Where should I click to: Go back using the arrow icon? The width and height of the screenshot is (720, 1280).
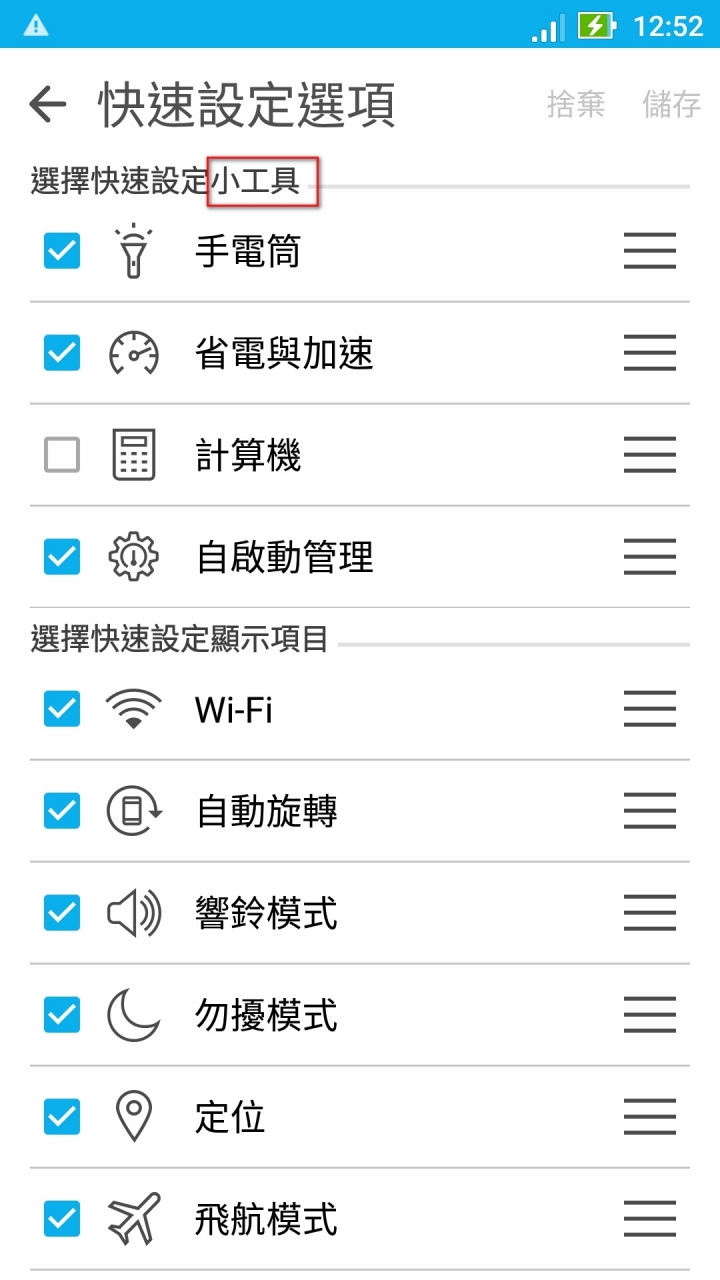[x=47, y=104]
